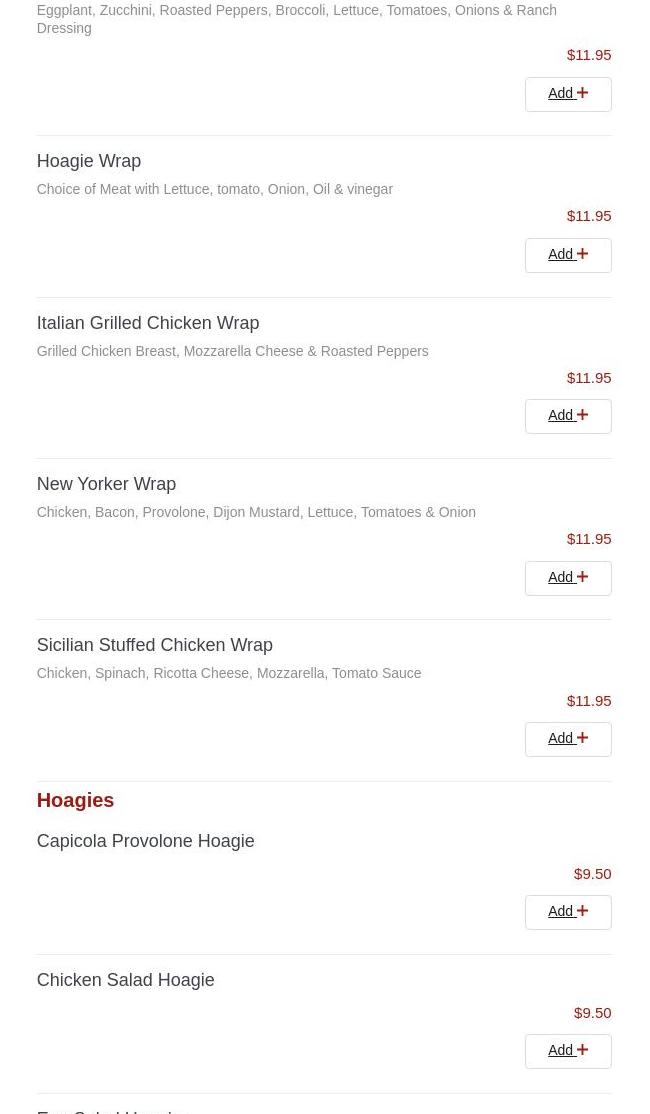Add the Chicken Salad Hoagie
Image resolution: width=650 pixels, height=1114 pixels.
567,1051
